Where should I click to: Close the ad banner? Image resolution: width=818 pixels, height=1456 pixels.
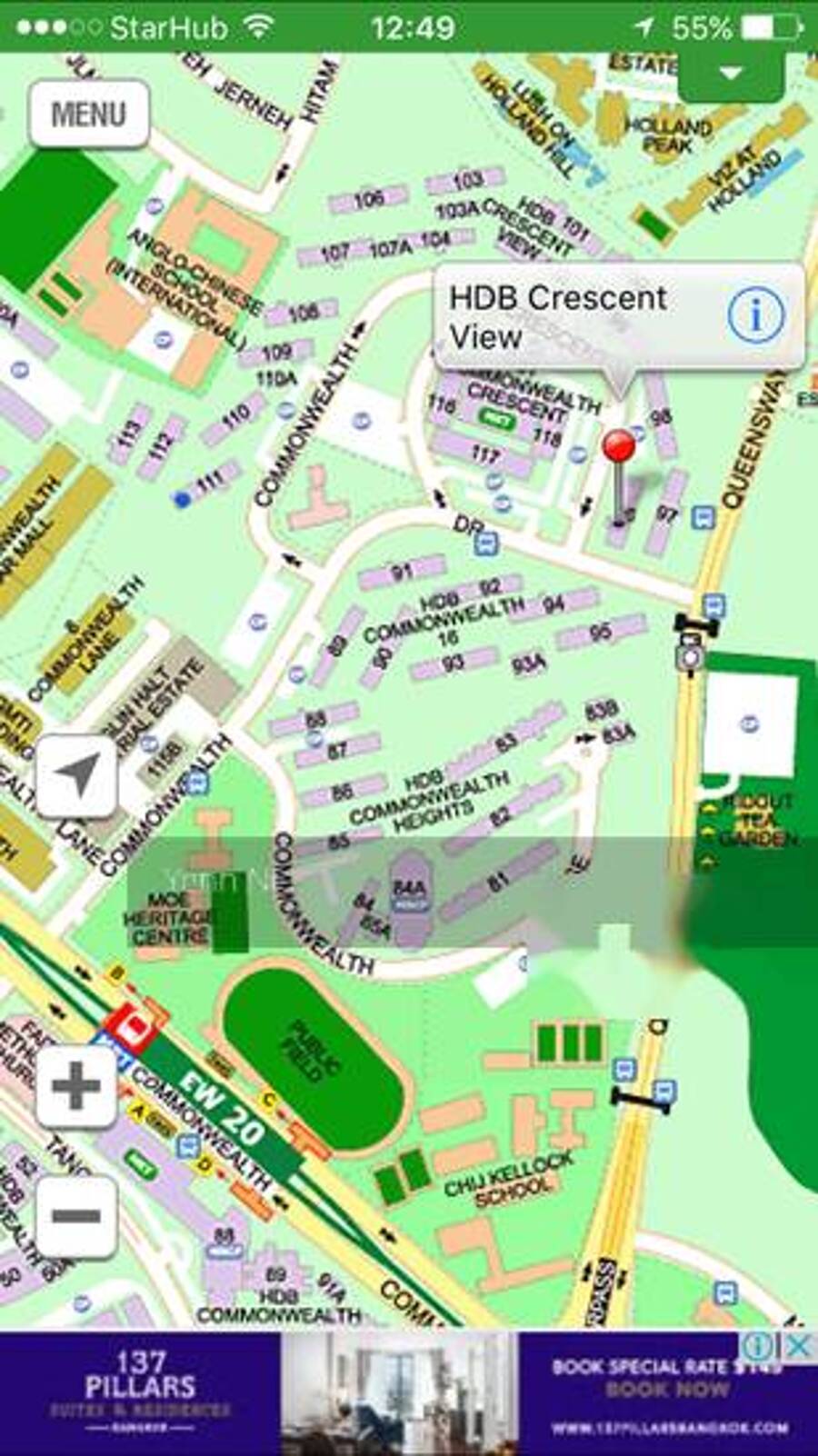tap(799, 1346)
